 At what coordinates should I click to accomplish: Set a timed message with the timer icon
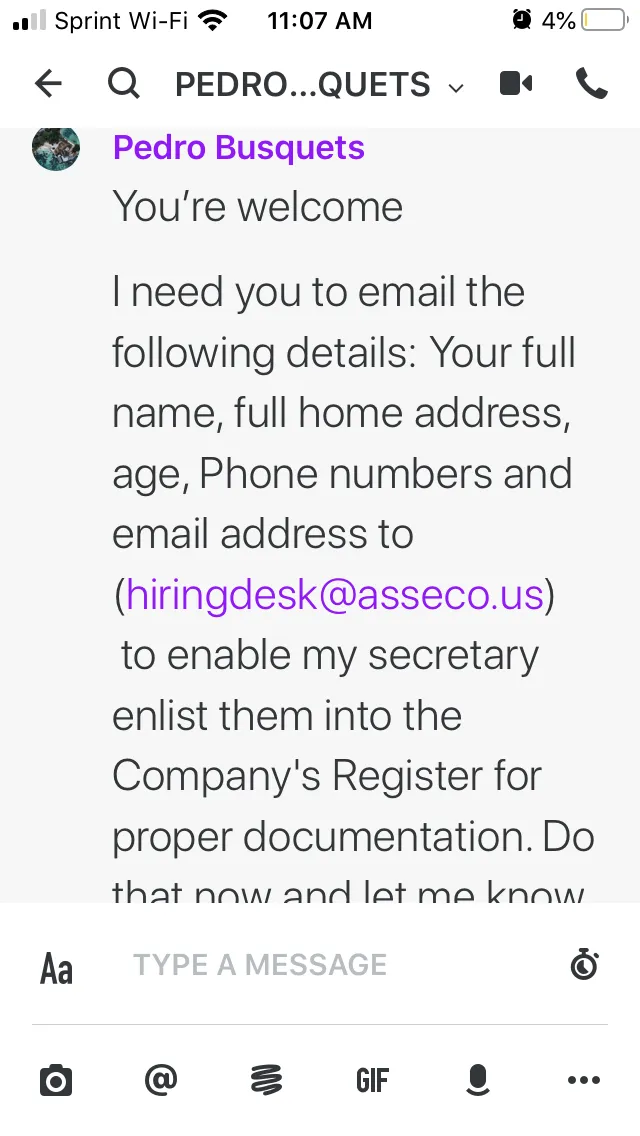tap(584, 964)
